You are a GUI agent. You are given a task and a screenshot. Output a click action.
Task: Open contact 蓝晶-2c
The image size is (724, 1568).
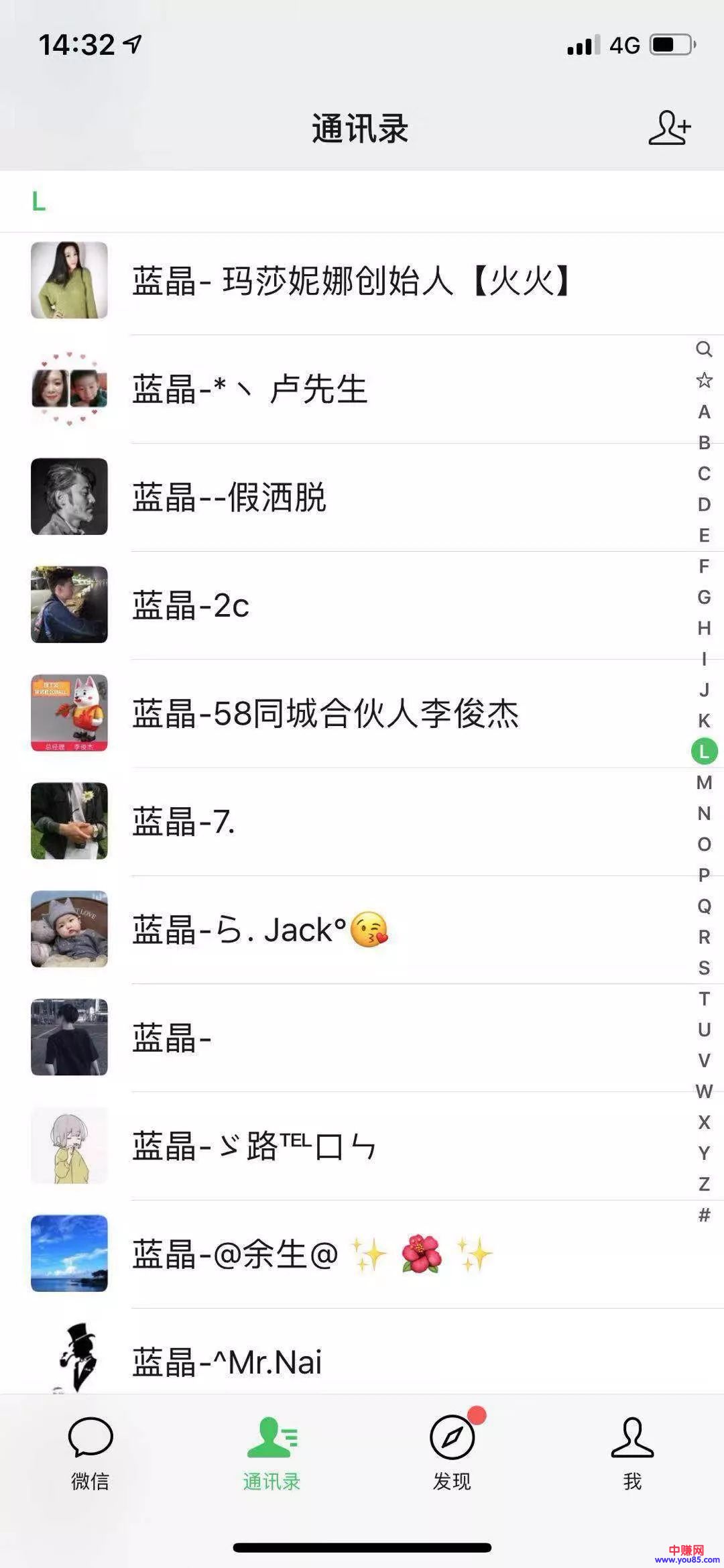point(191,605)
